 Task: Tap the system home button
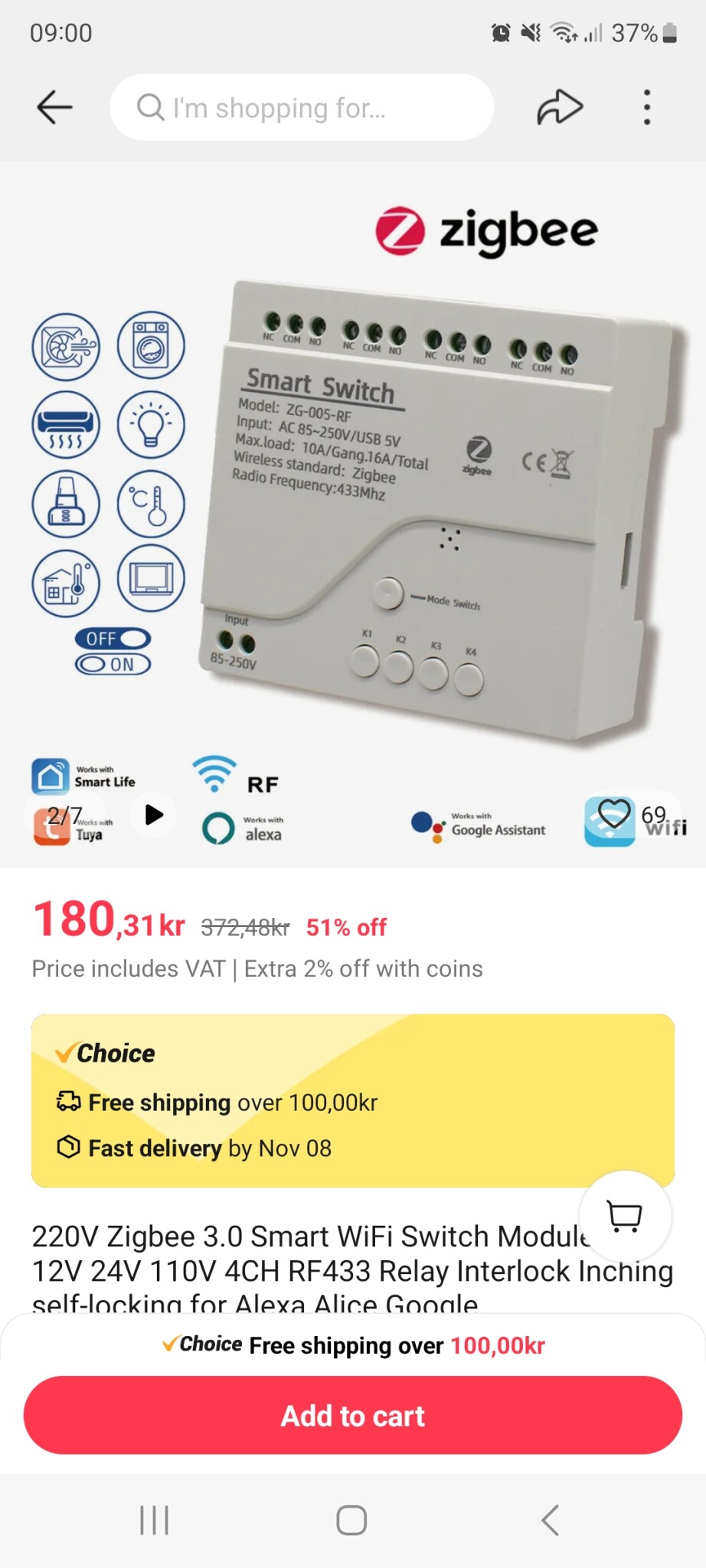pos(351,1520)
